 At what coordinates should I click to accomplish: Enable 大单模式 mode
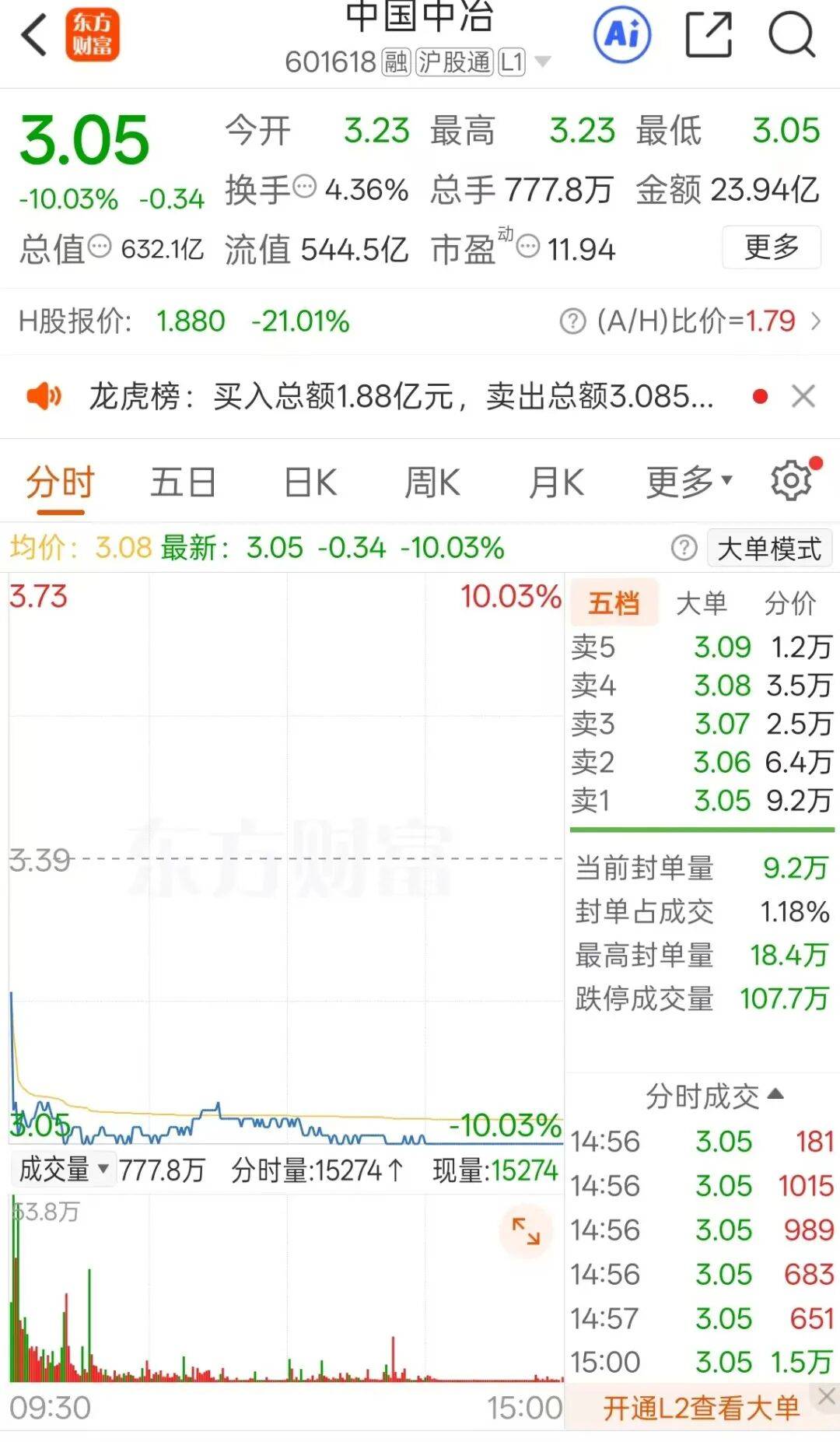pos(768,548)
